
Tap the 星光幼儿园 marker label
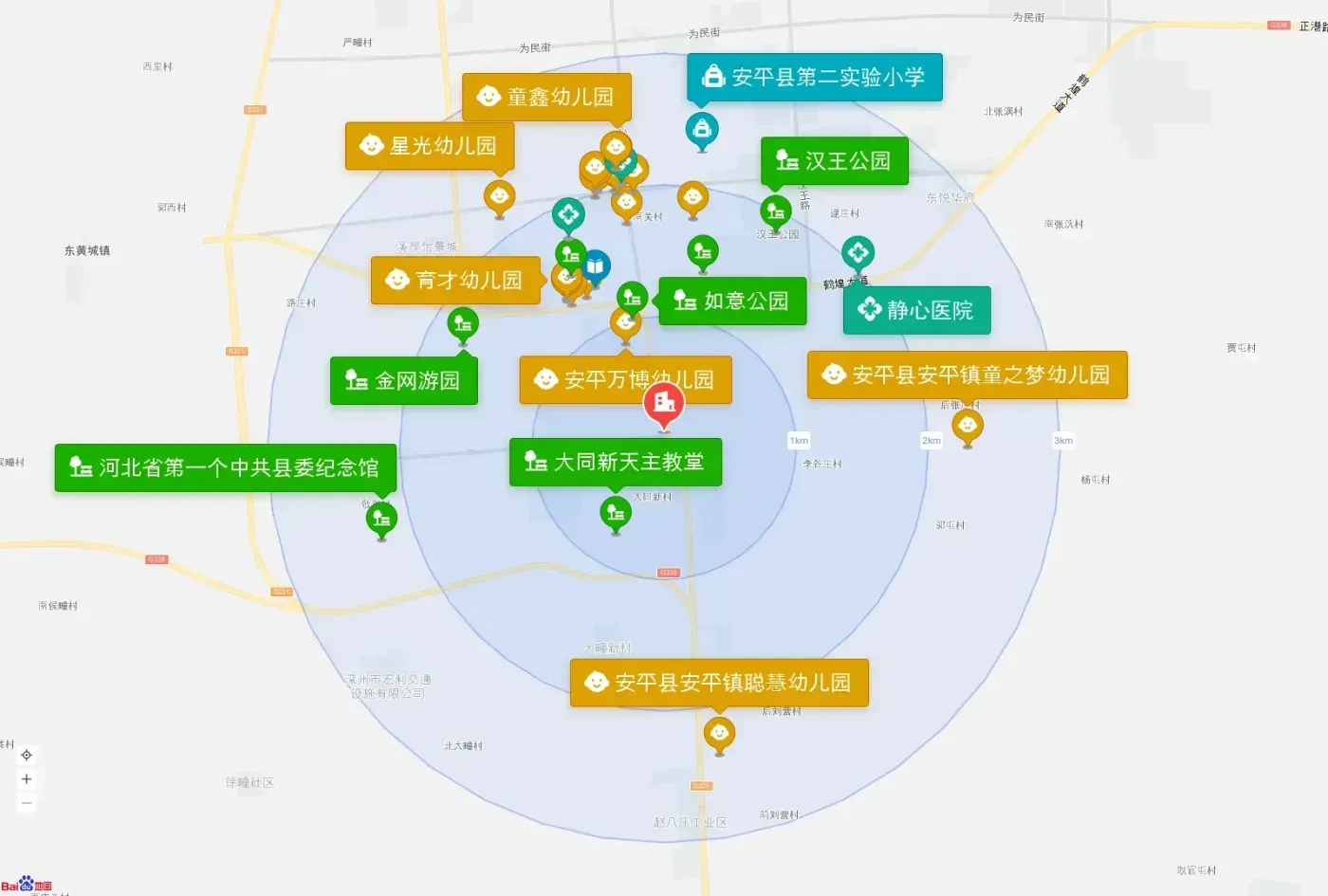coord(430,146)
